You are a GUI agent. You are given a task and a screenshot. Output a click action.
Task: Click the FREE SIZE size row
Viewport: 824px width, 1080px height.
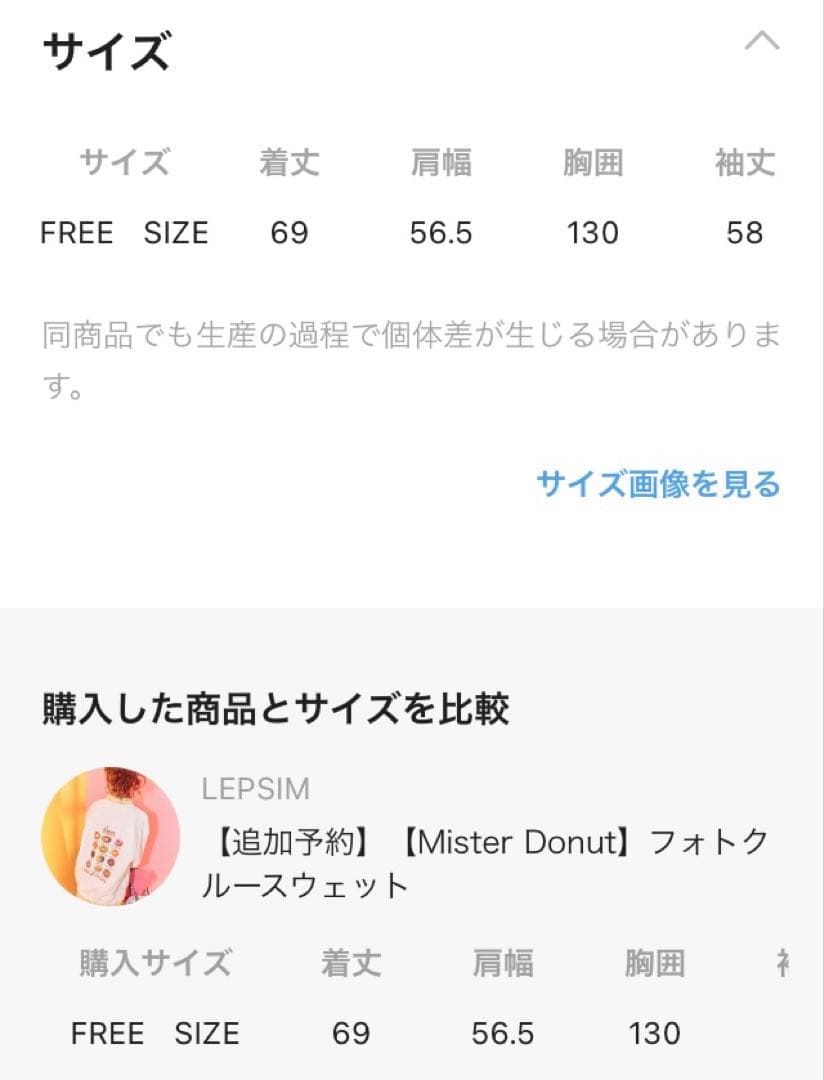point(124,233)
